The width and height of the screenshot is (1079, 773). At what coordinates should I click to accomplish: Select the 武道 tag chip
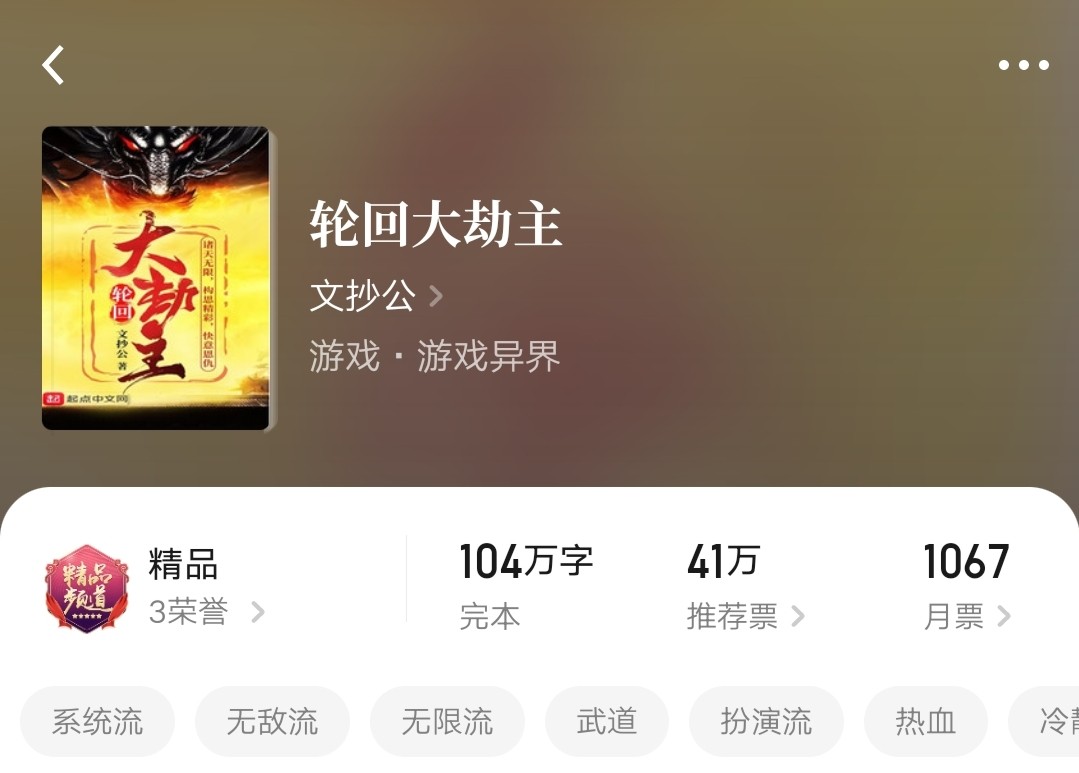606,721
